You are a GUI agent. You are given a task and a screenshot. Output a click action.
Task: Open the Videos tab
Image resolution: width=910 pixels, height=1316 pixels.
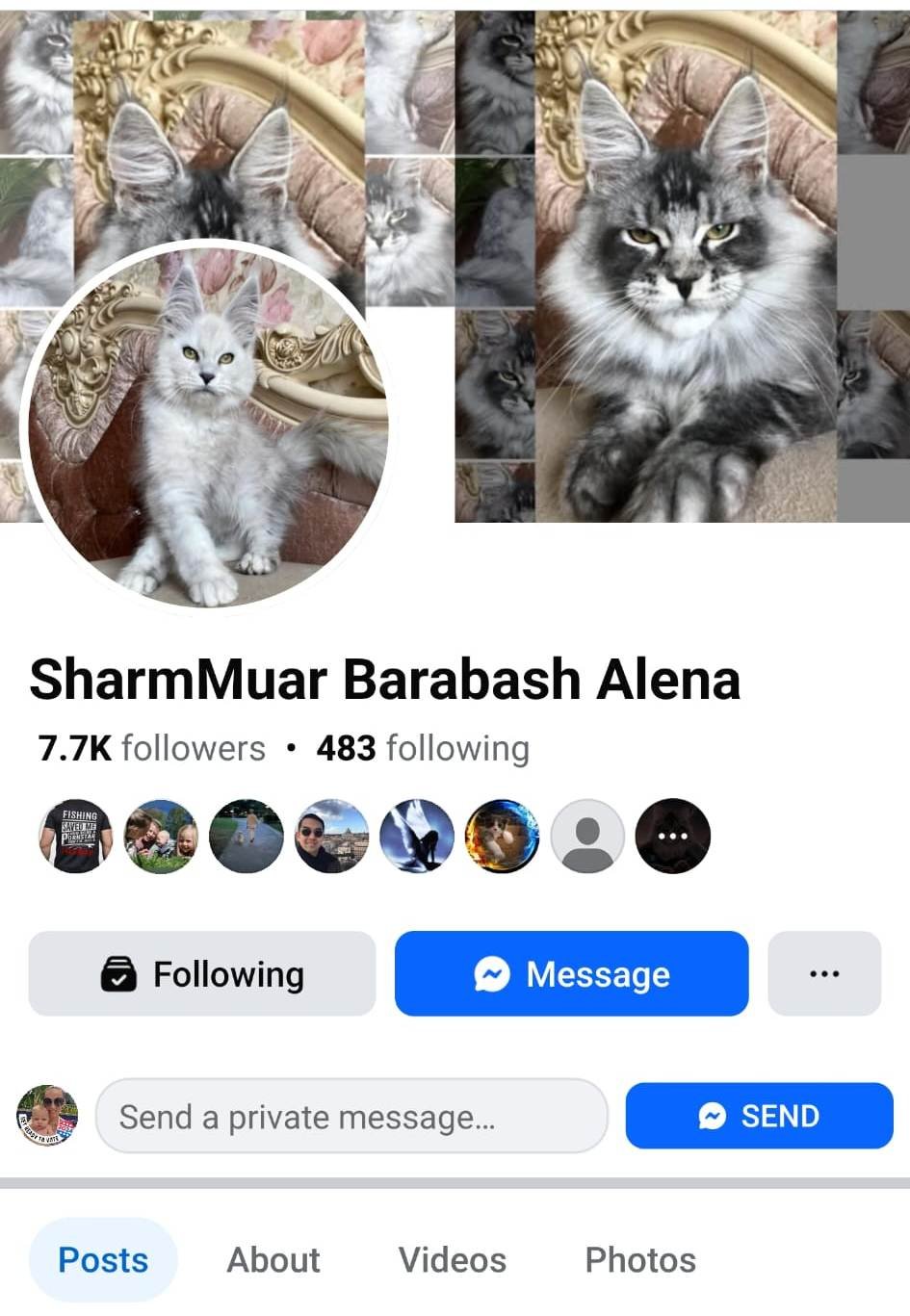coord(452,1259)
